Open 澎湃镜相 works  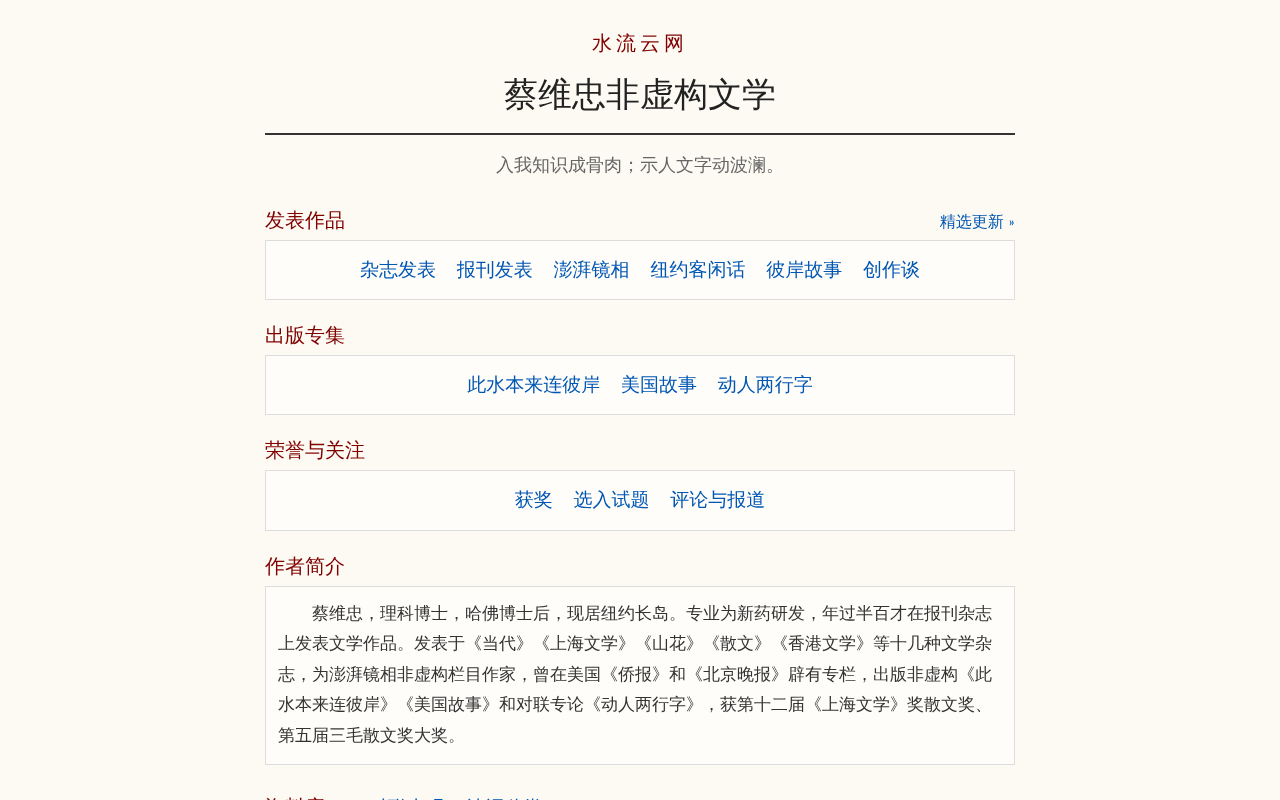[592, 270]
